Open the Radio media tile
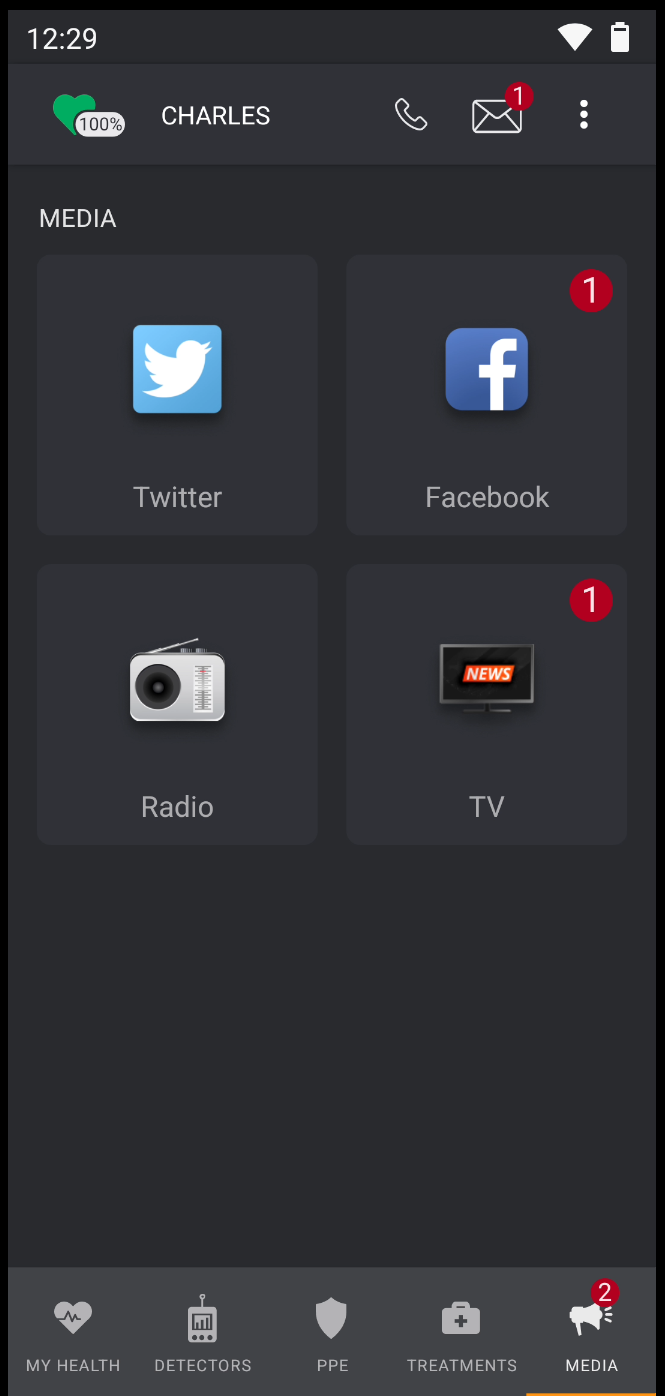Screen dimensions: 665x1396 [x=178, y=705]
